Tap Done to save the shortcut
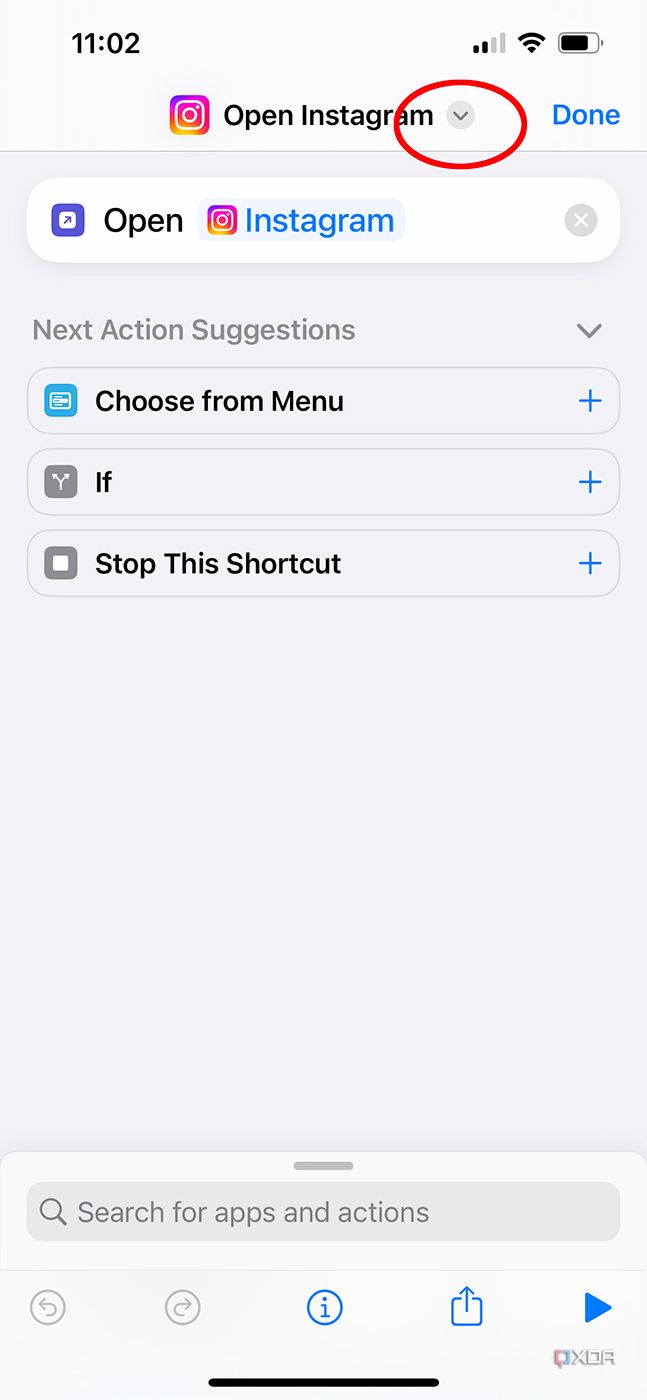Viewport: 647px width, 1400px height. click(x=585, y=115)
